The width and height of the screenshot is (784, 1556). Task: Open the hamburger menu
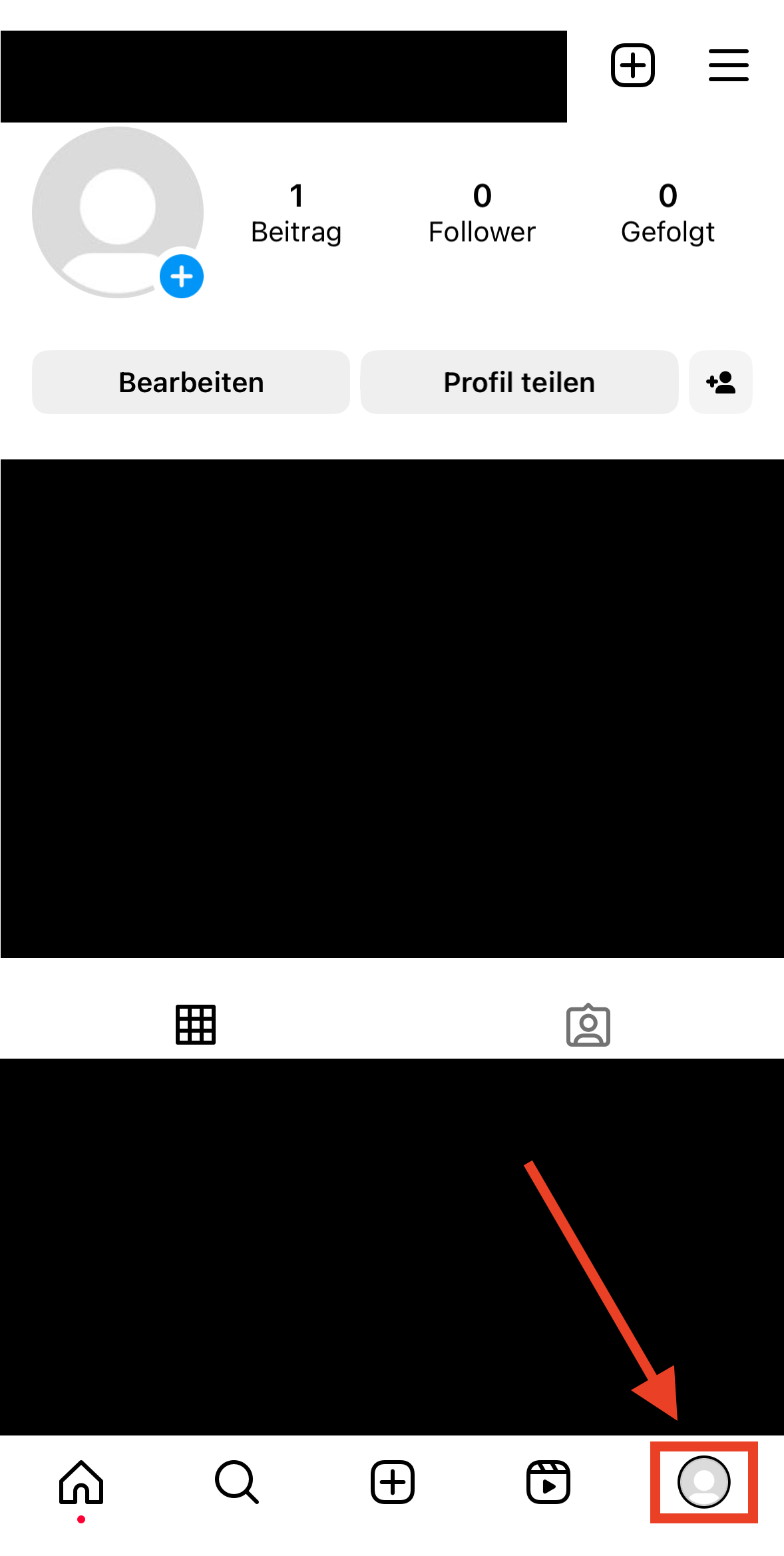(728, 65)
